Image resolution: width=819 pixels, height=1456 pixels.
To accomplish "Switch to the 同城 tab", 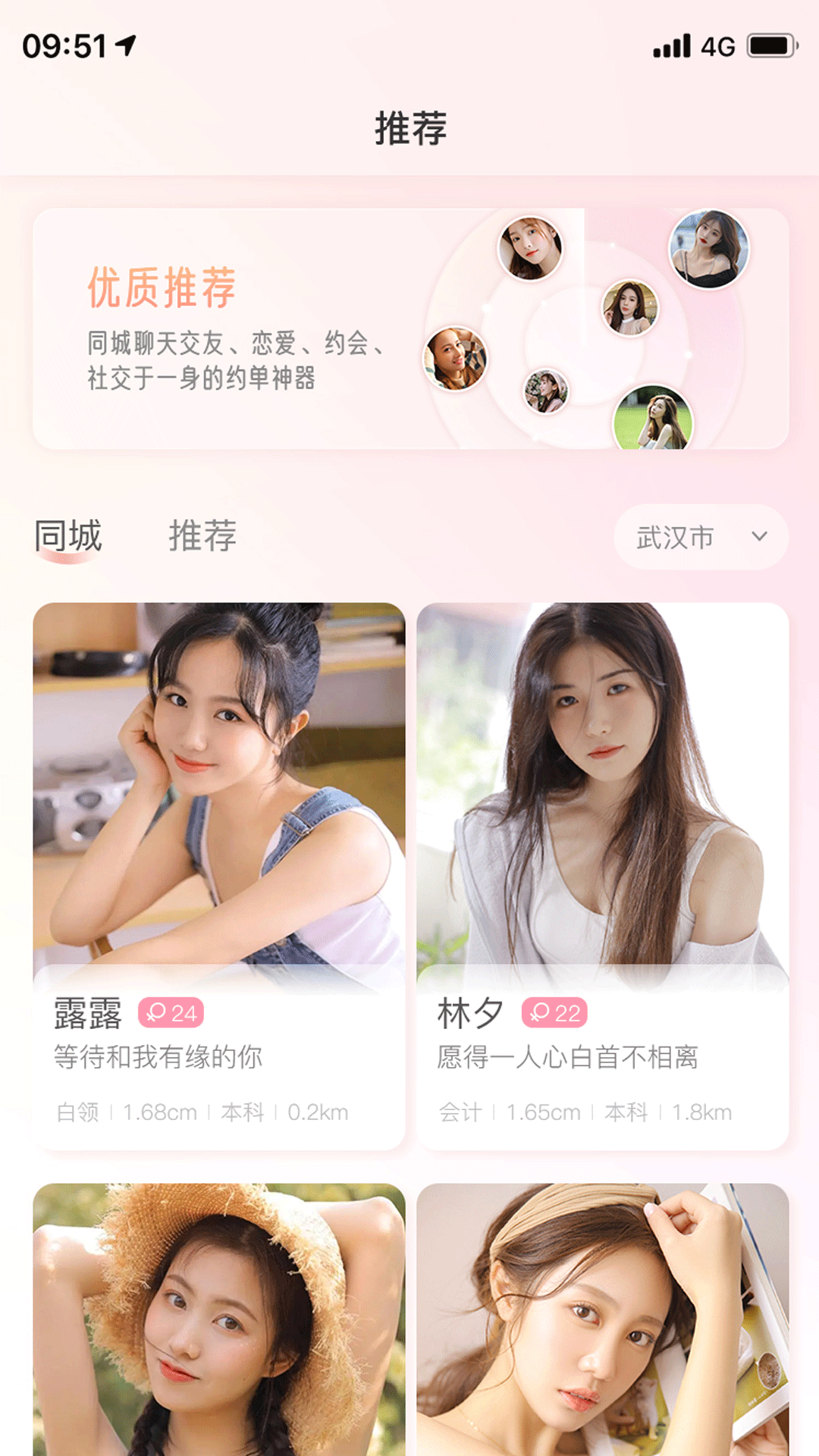I will tap(68, 537).
